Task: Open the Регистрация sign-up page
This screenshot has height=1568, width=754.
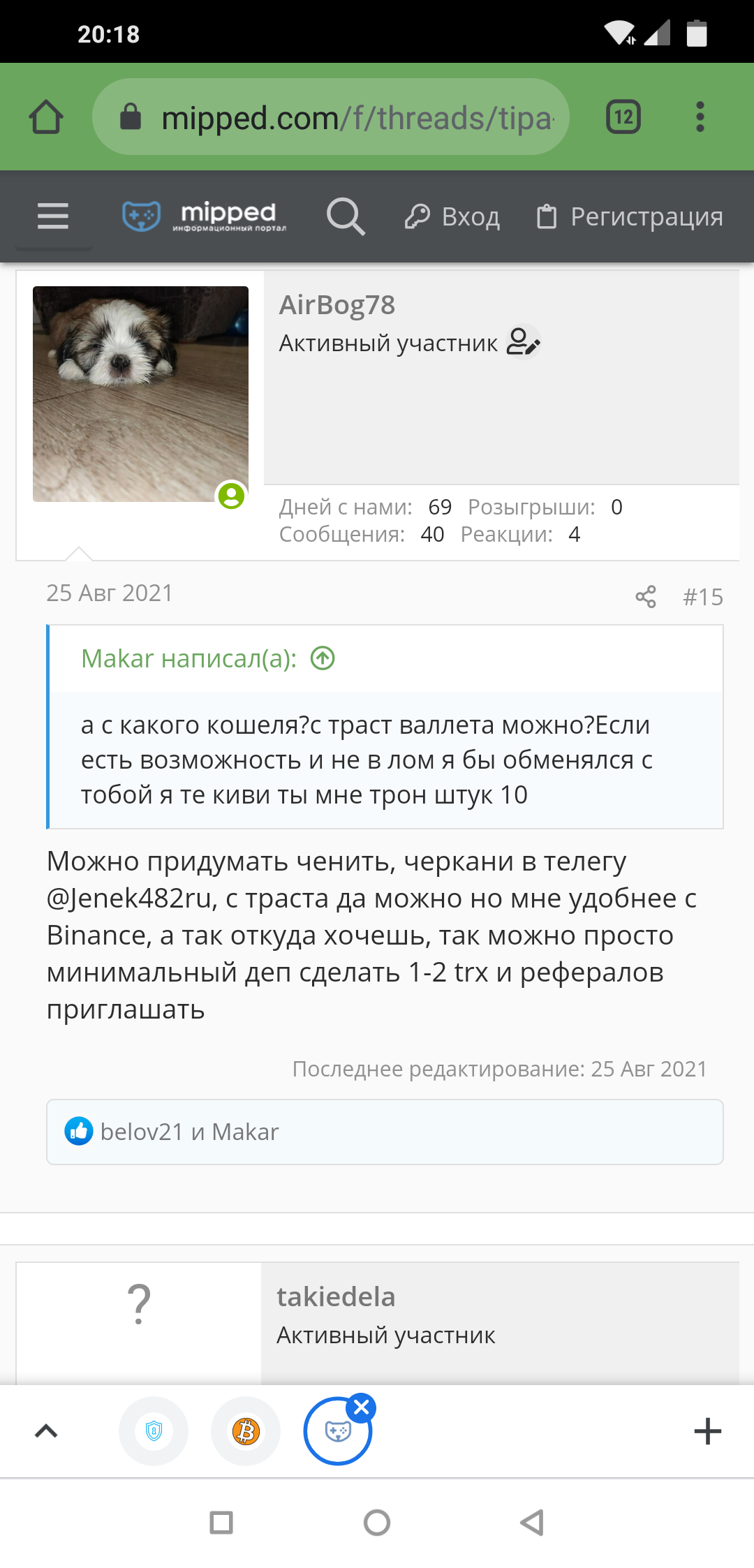Action: (630, 216)
